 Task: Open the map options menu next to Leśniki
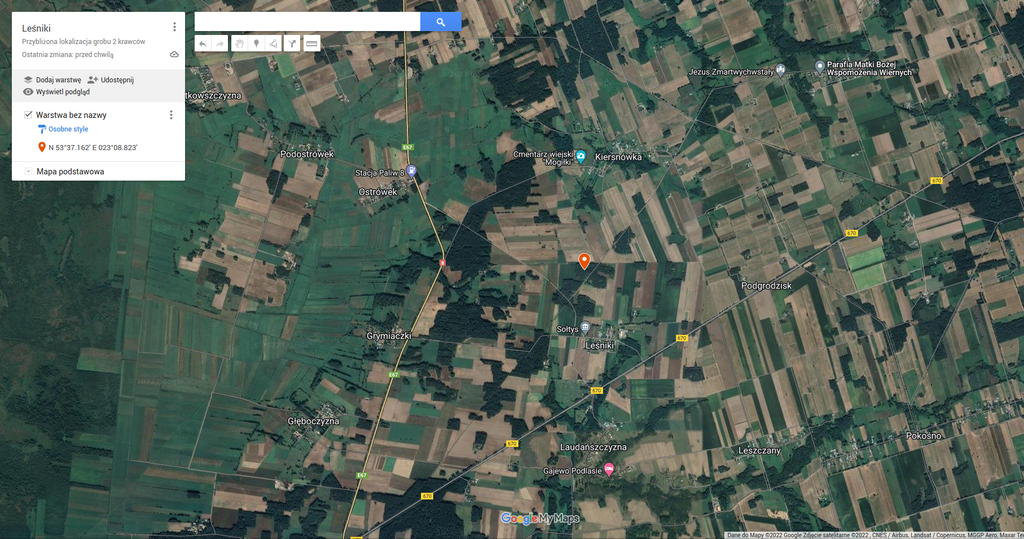(174, 27)
